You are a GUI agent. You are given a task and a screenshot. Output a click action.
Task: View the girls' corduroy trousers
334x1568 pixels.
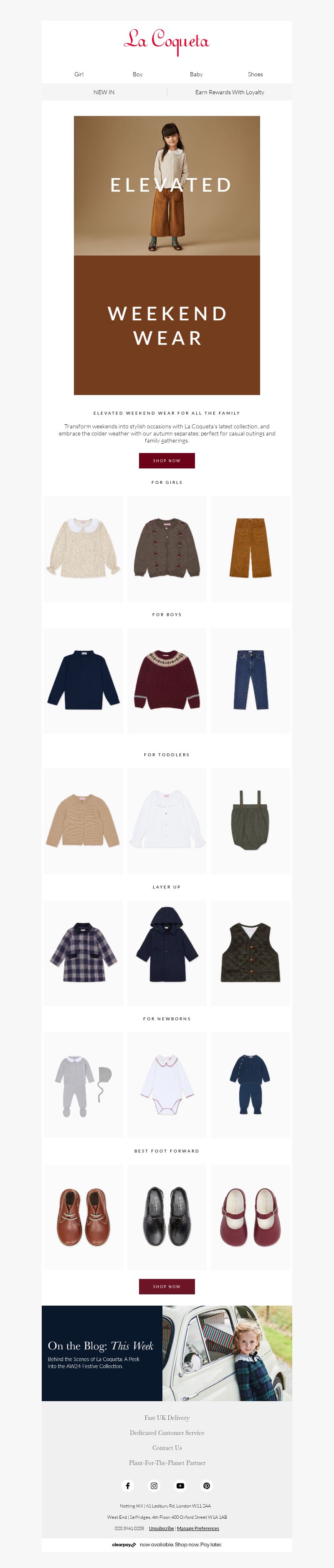[x=250, y=549]
